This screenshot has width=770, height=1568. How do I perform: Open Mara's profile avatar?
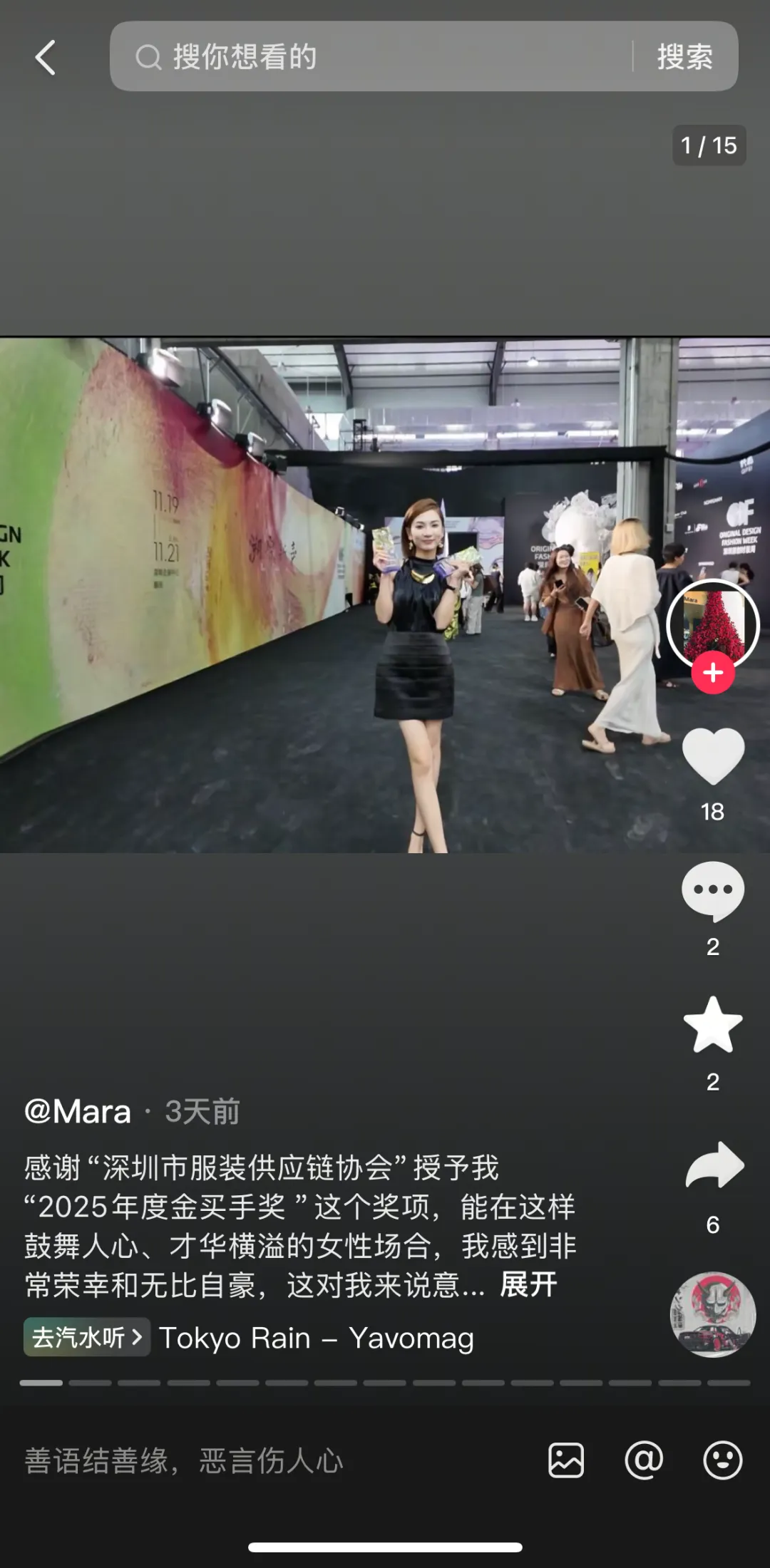click(713, 621)
